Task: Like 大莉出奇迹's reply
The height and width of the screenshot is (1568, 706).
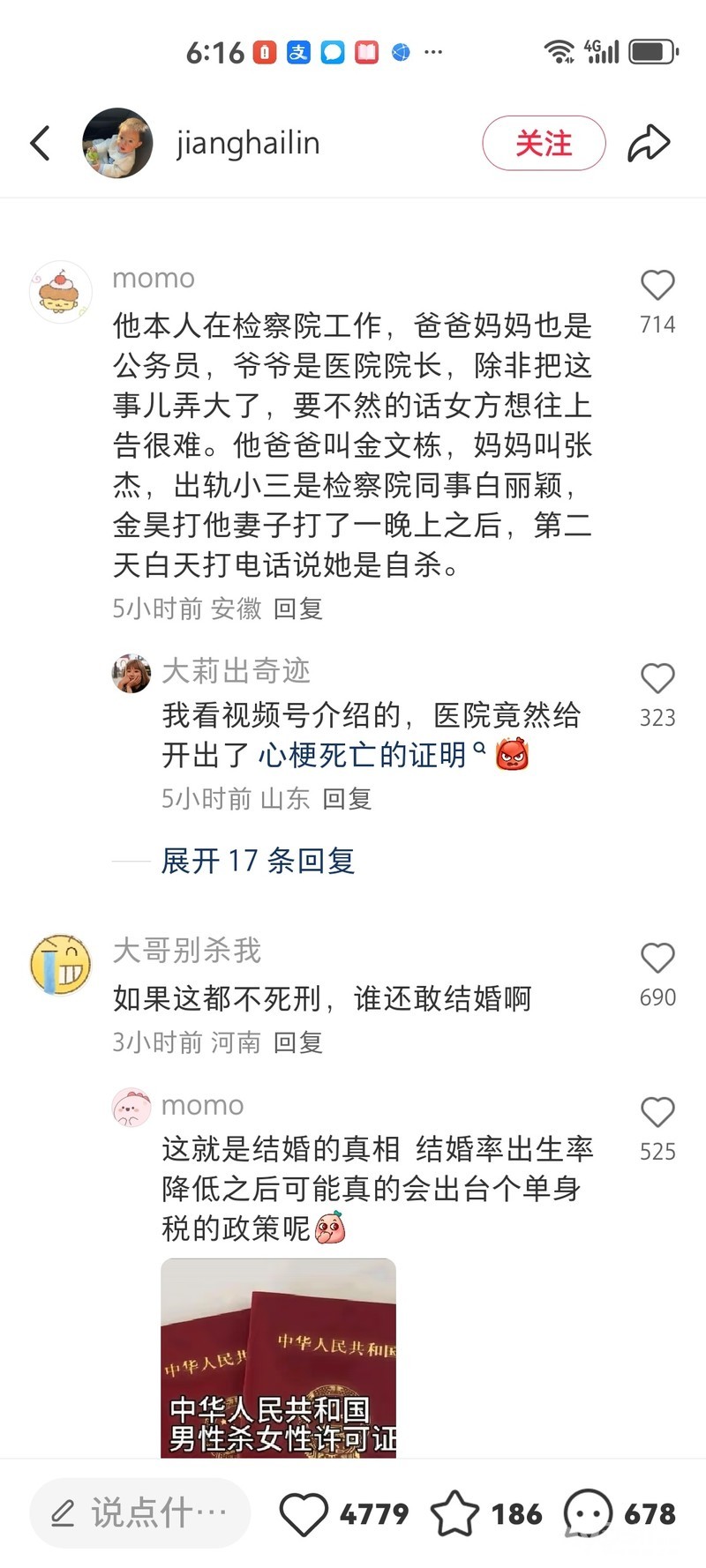Action: [x=657, y=679]
